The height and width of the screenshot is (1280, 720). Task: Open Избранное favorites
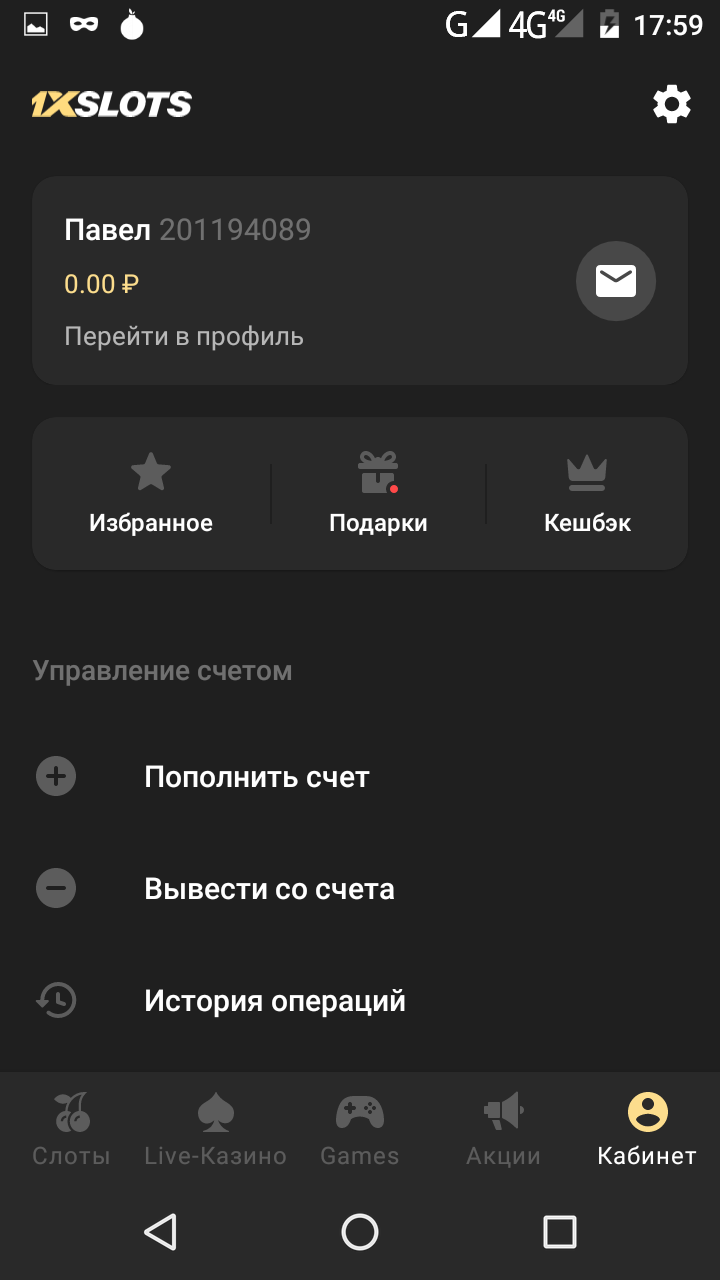[x=151, y=494]
